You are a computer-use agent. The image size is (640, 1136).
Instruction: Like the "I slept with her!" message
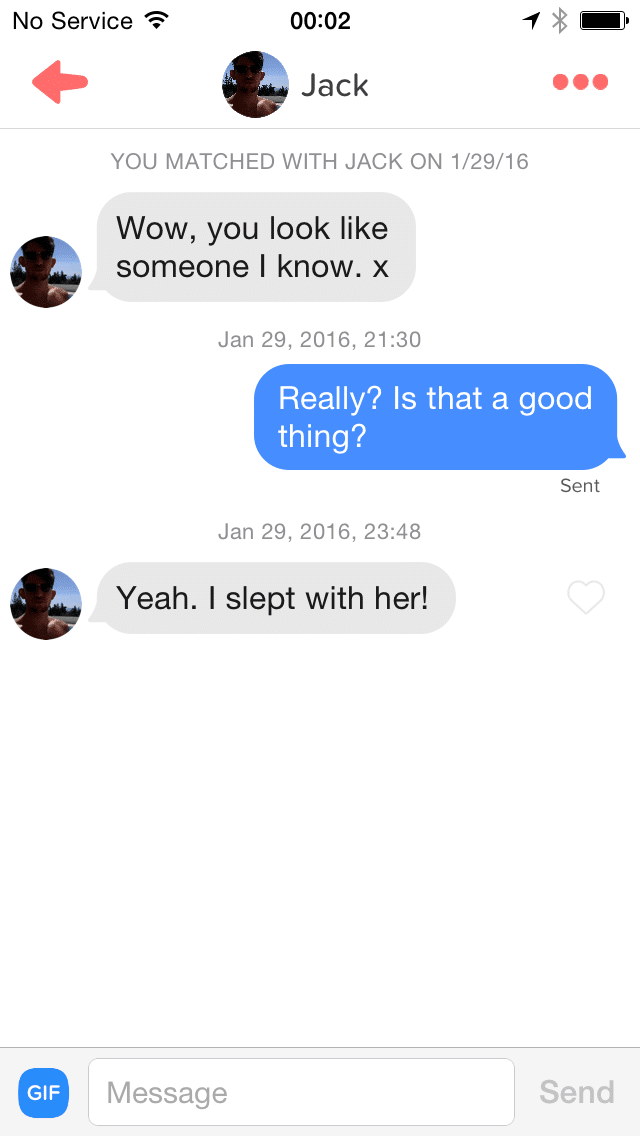point(586,597)
